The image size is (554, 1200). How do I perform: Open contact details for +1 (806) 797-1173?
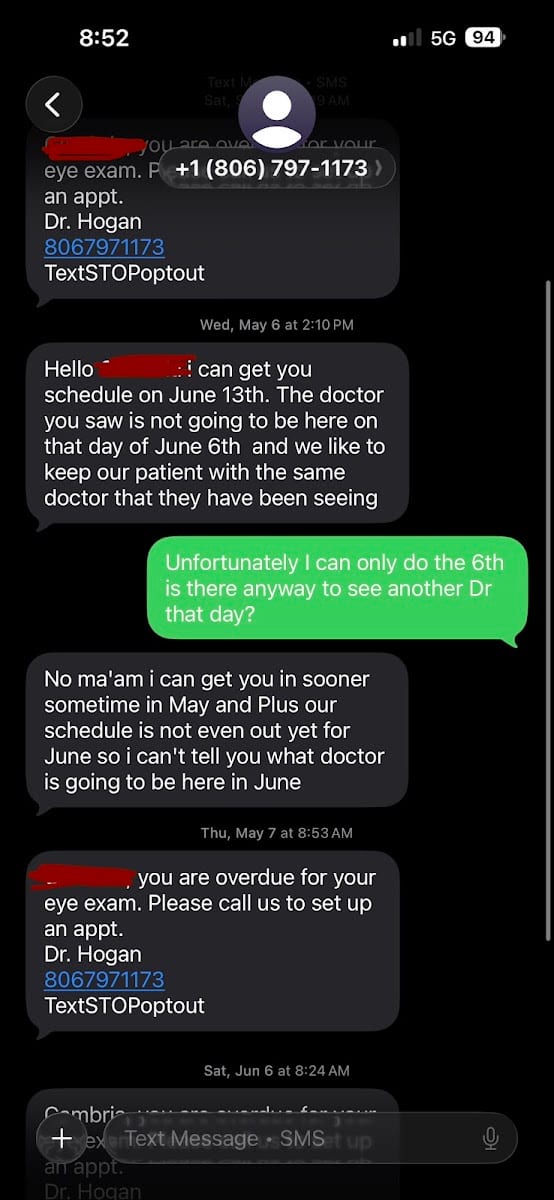pyautogui.click(x=278, y=168)
